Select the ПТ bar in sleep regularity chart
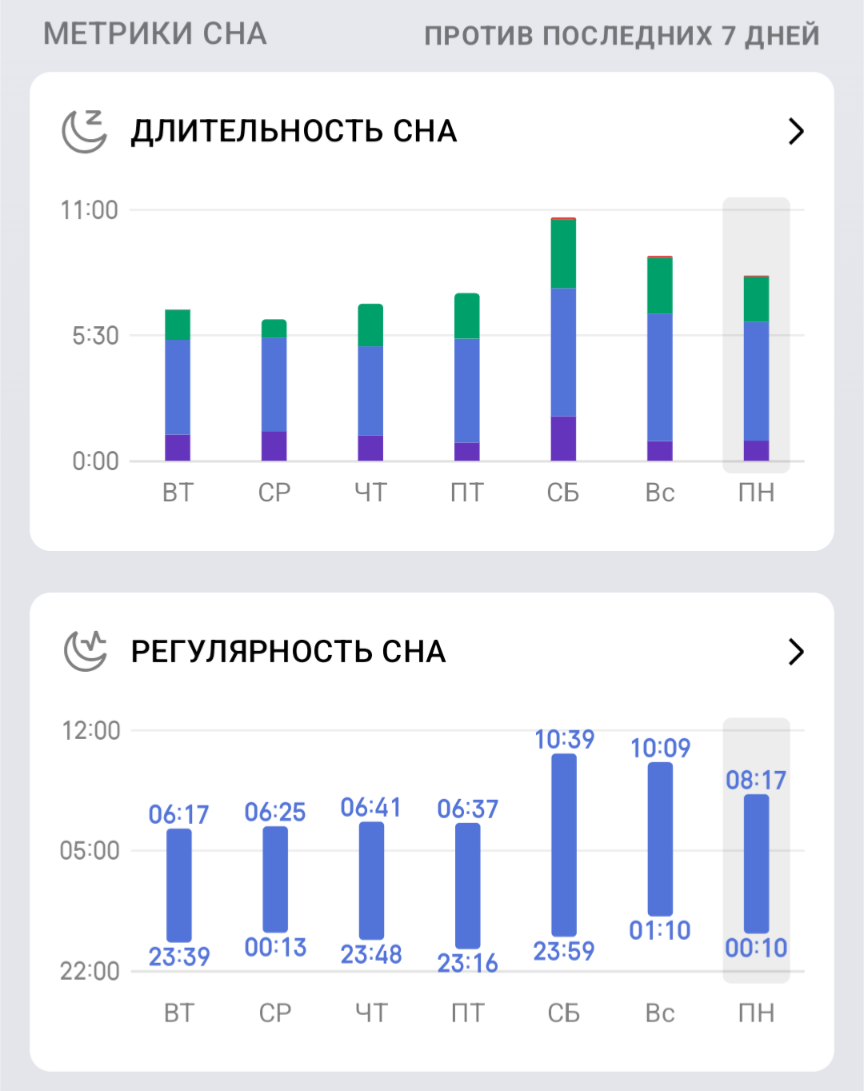 coord(467,885)
